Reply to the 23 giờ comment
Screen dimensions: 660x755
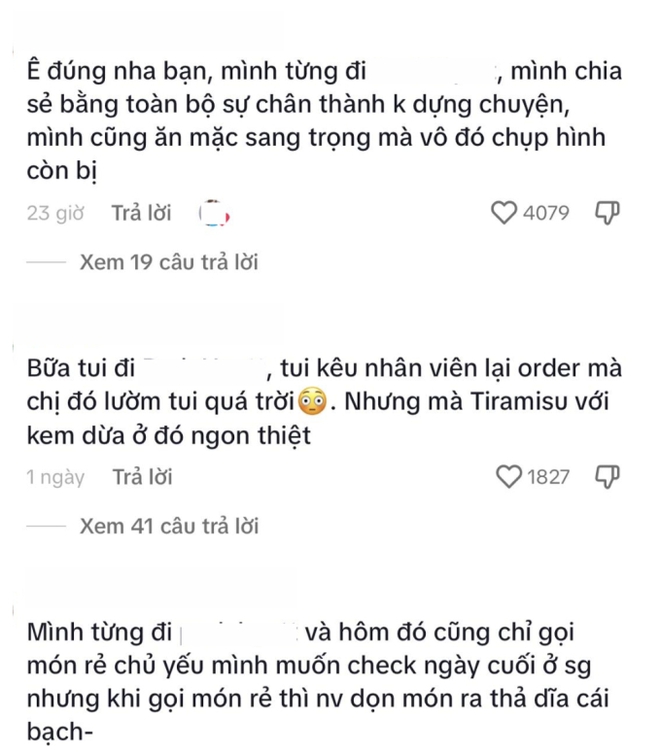[x=141, y=213]
